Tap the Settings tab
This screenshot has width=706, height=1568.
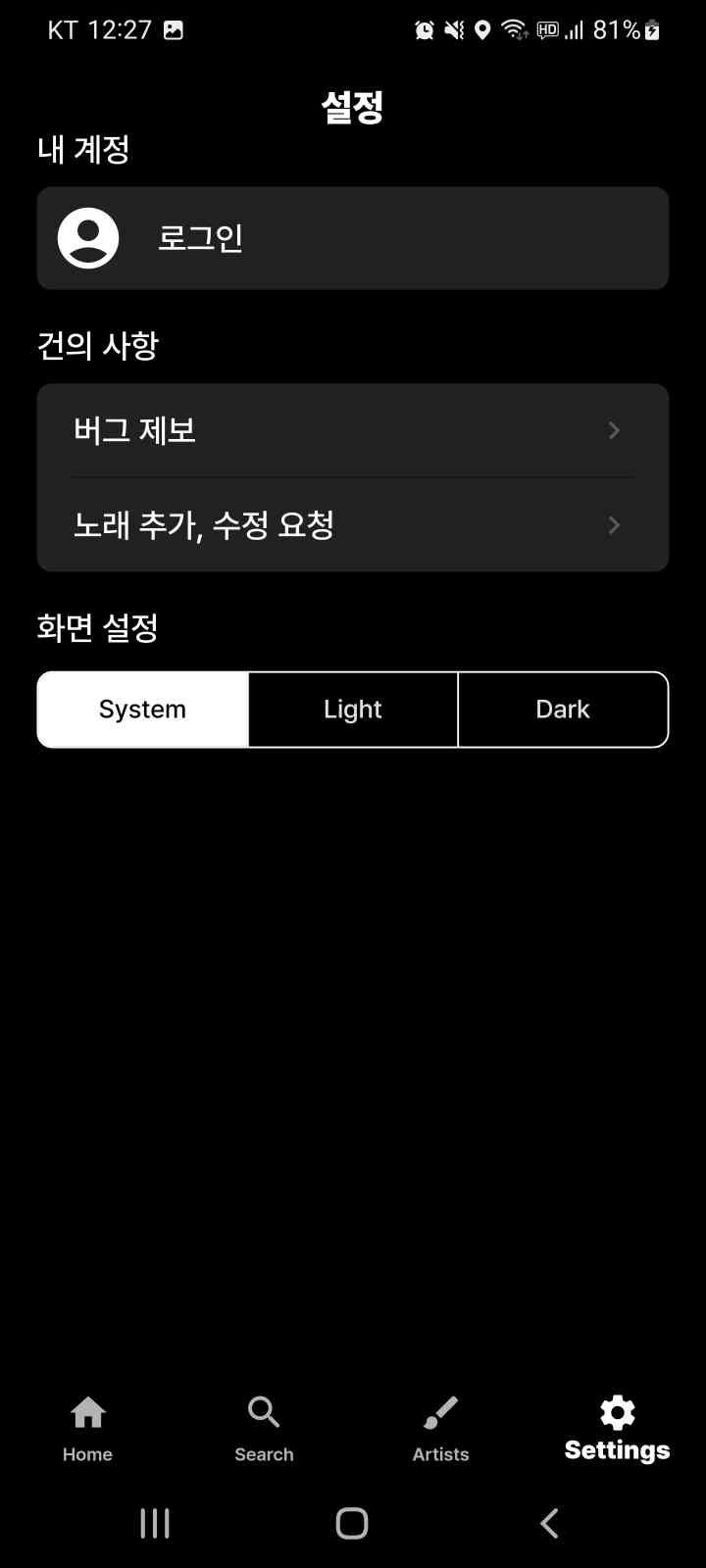[617, 1429]
